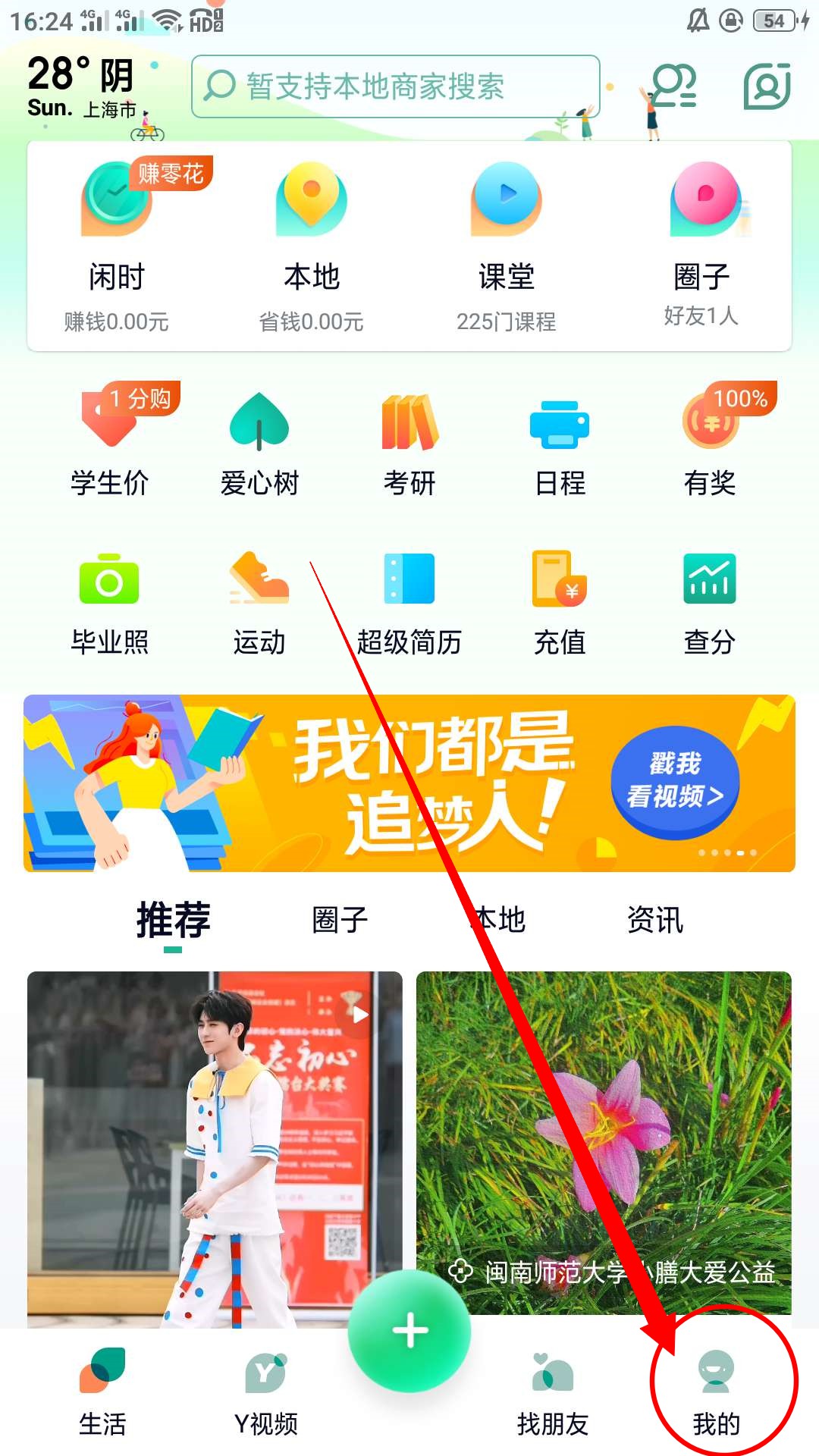Open the 爱心树 shortcut
The height and width of the screenshot is (1456, 819).
pos(259,441)
